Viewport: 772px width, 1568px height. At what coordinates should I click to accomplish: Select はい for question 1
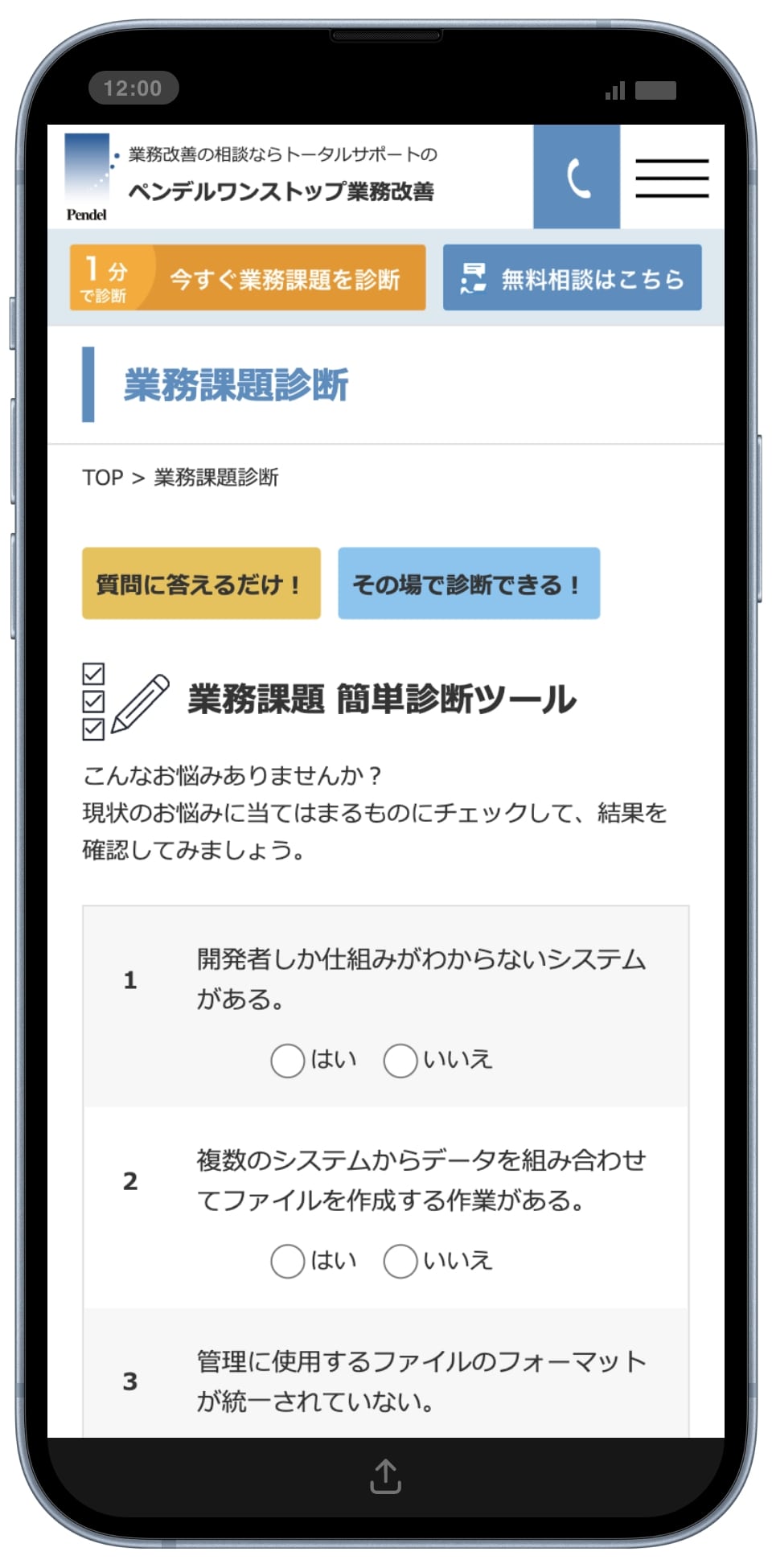pos(288,1061)
